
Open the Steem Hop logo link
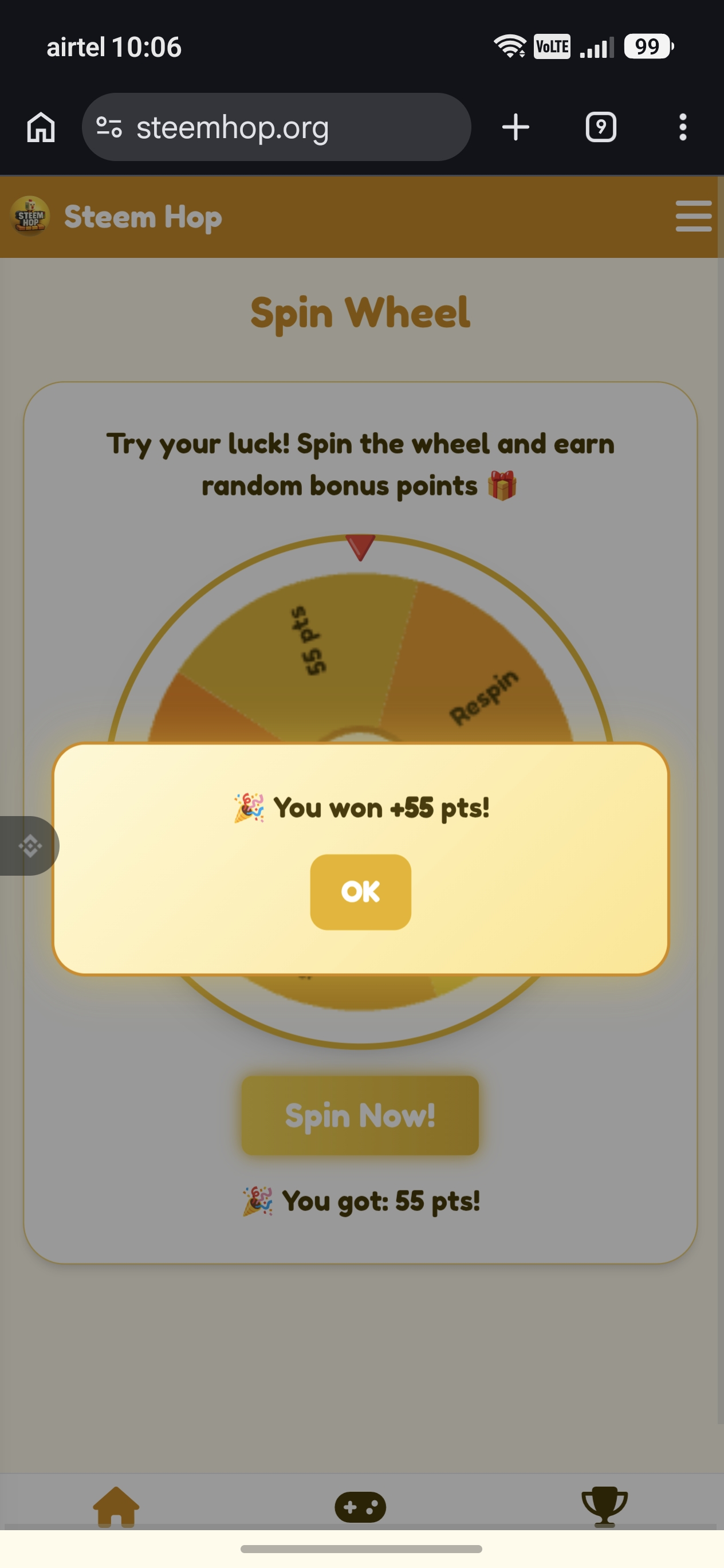116,217
